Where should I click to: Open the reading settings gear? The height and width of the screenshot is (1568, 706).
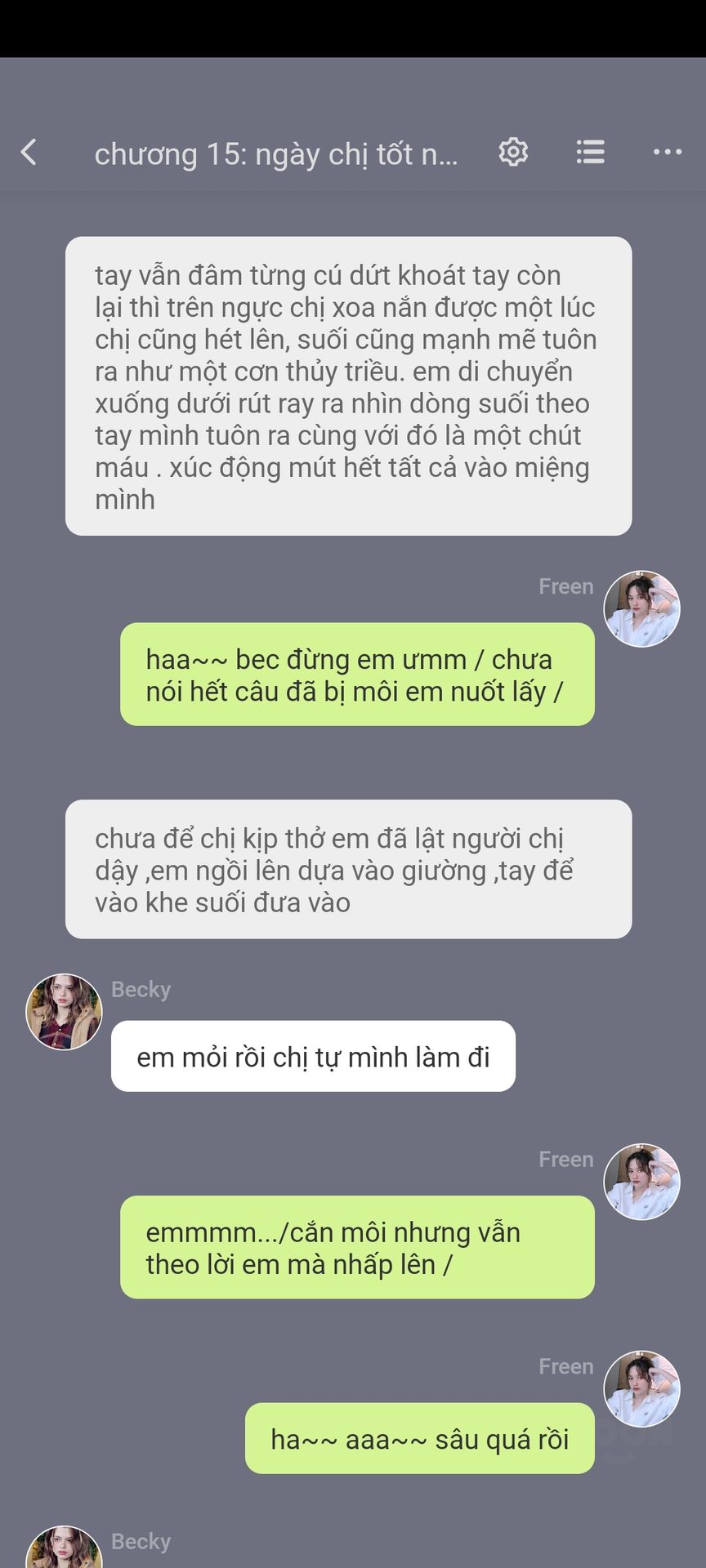[513, 152]
